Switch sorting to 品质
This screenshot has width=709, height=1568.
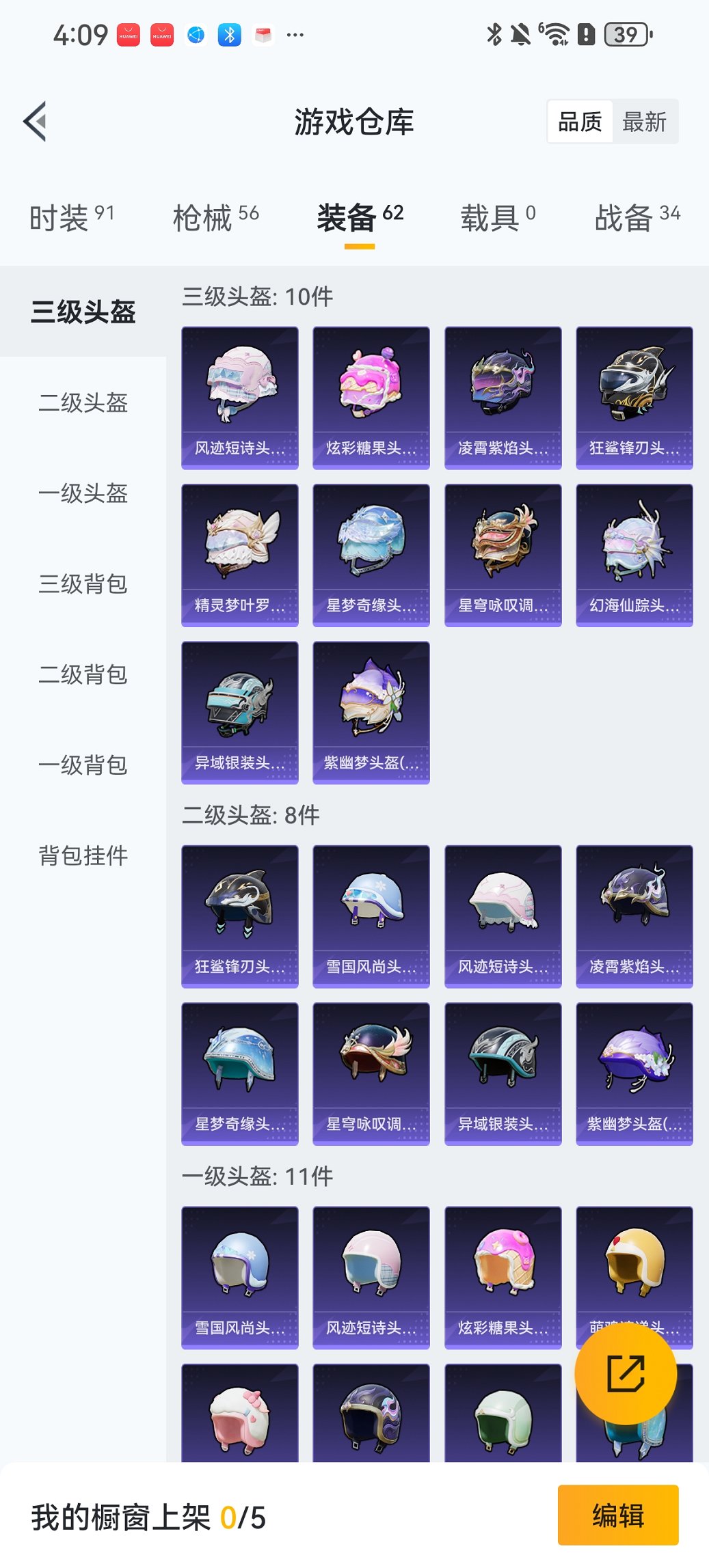[x=581, y=121]
